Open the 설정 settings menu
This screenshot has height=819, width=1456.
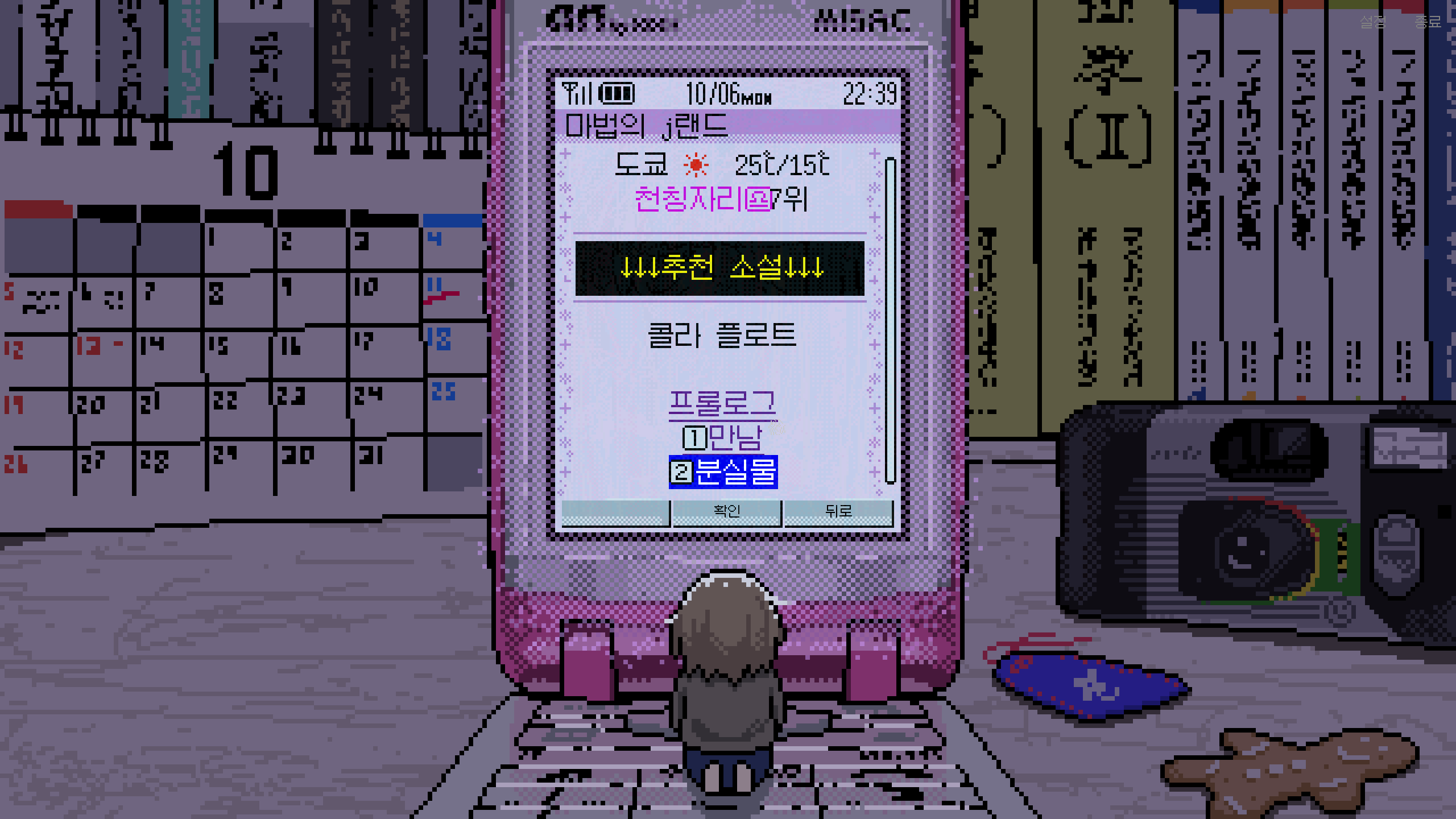pyautogui.click(x=1372, y=22)
